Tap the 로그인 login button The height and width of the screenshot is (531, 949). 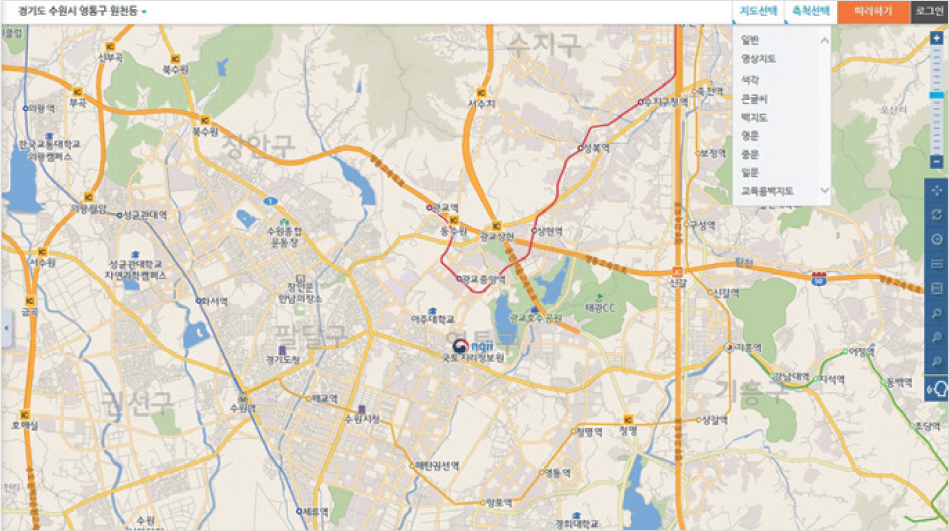pyautogui.click(x=929, y=11)
